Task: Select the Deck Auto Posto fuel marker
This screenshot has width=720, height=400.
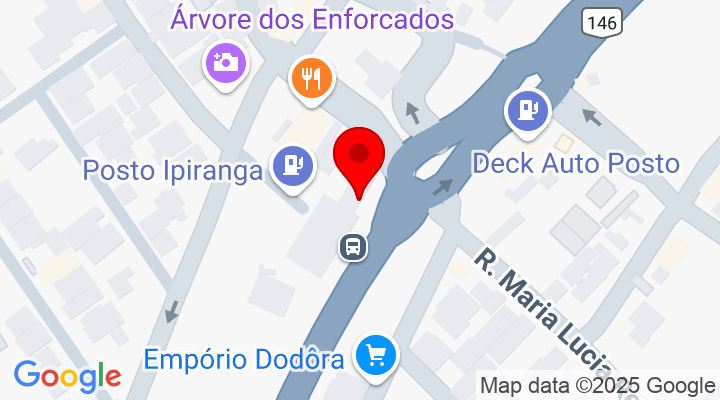Action: (526, 110)
